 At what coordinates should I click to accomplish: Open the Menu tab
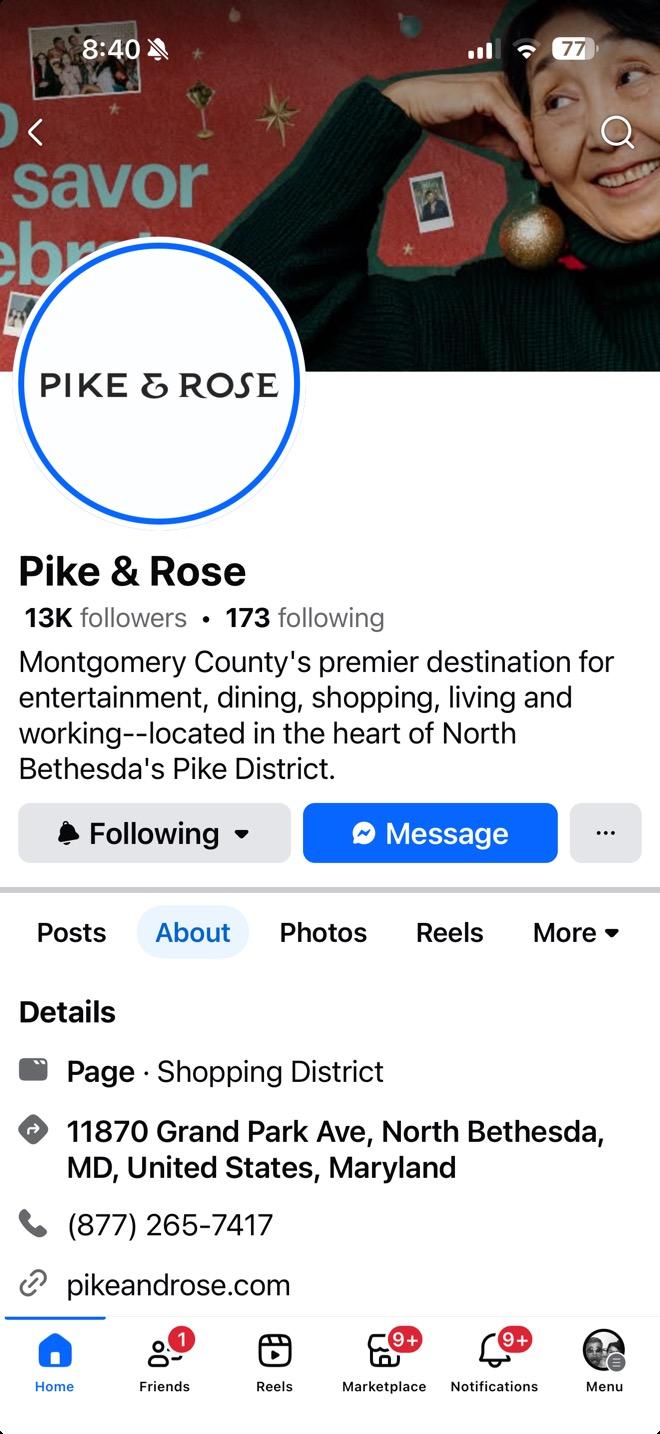604,1362
